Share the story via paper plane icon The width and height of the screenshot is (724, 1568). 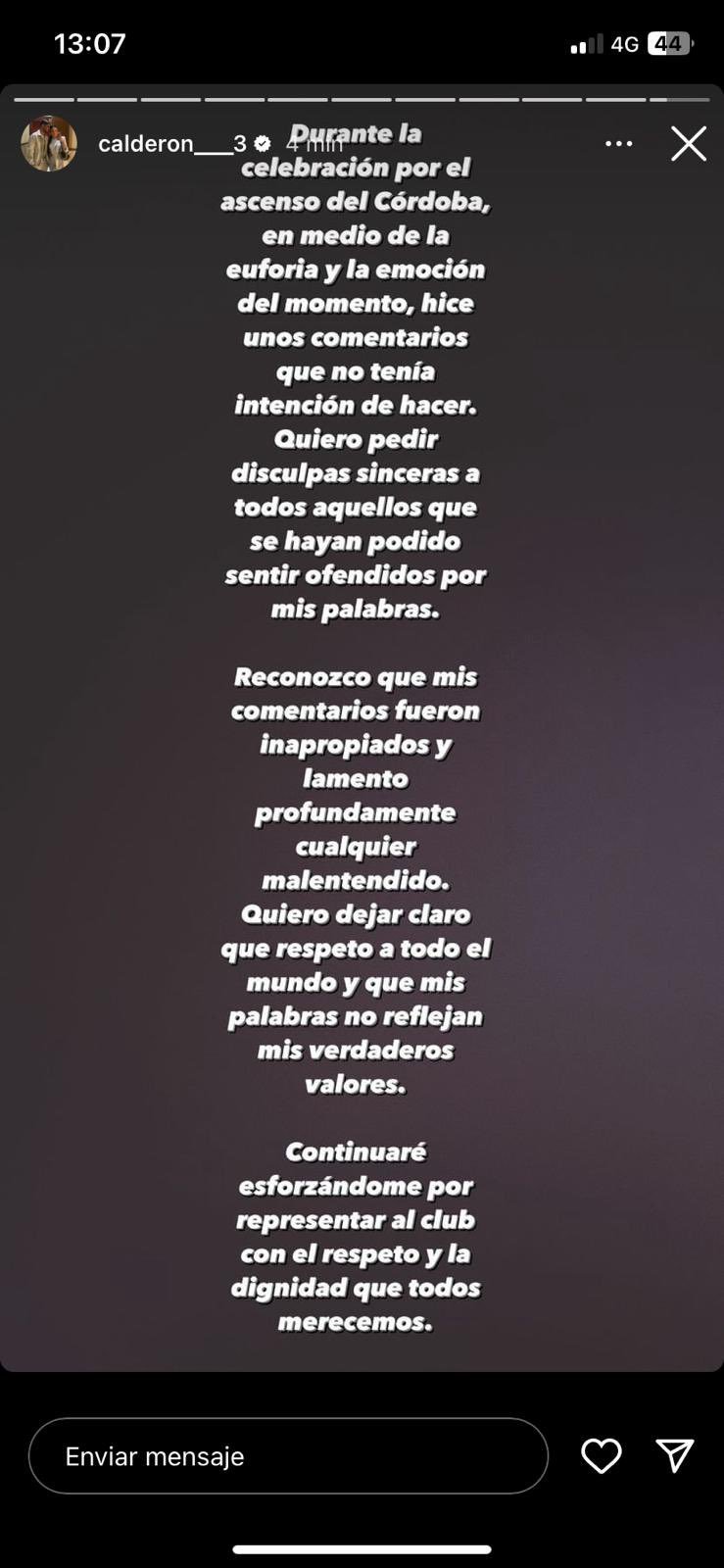(x=675, y=1456)
